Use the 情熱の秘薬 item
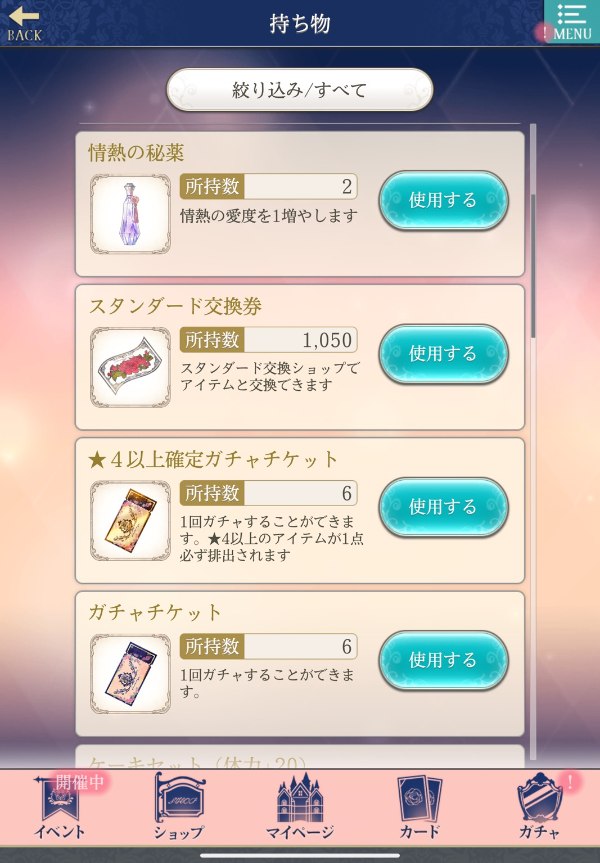This screenshot has width=600, height=863. pos(443,200)
